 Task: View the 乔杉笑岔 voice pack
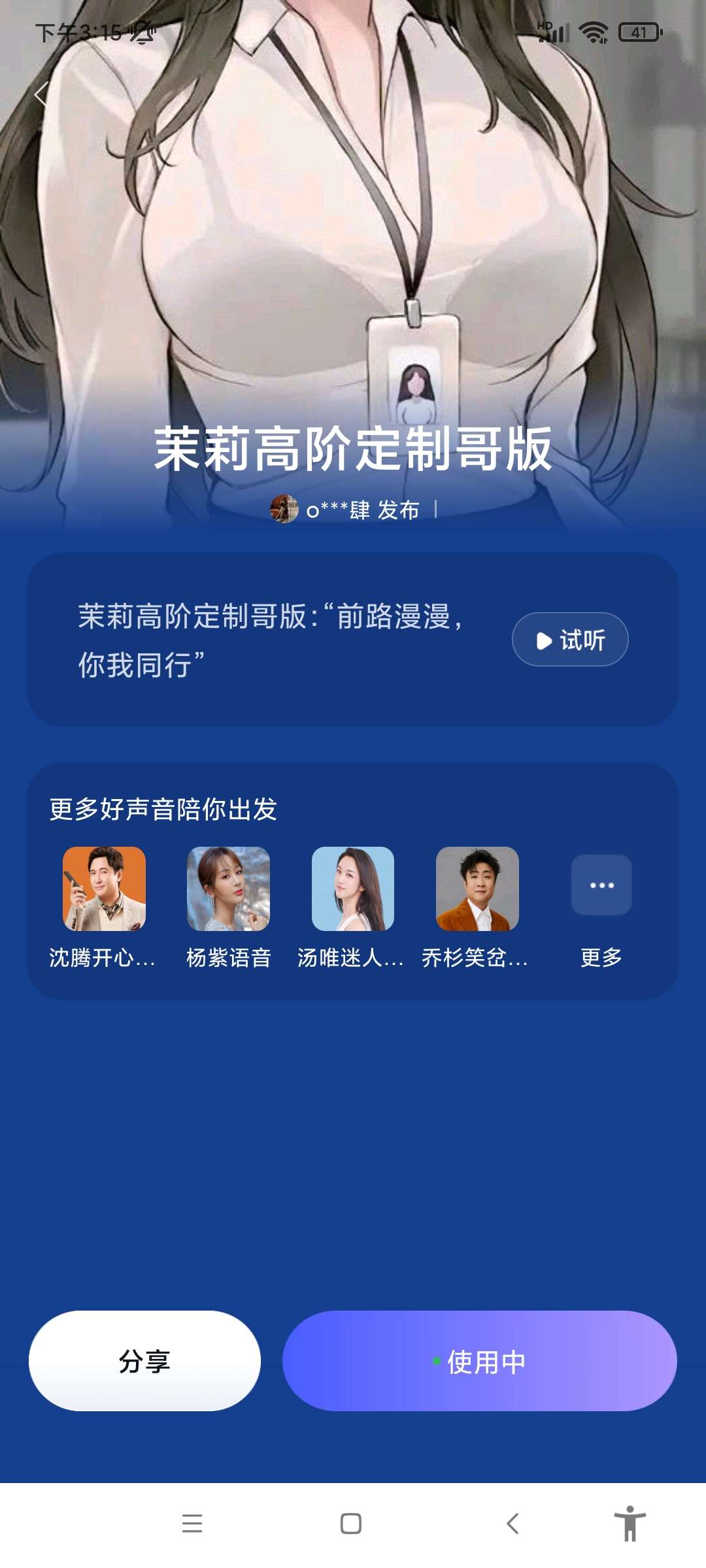tap(477, 889)
